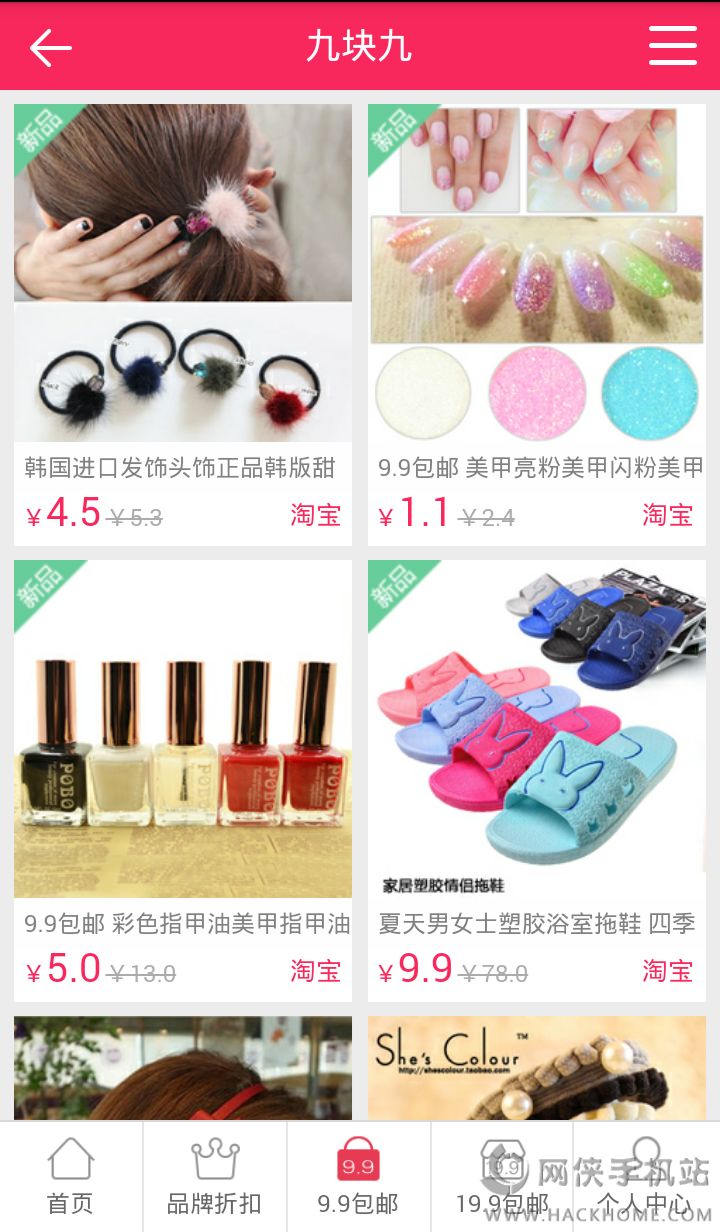The height and width of the screenshot is (1232, 720).
Task: Select the 9.9包邮 tab
Action: click(x=358, y=1178)
